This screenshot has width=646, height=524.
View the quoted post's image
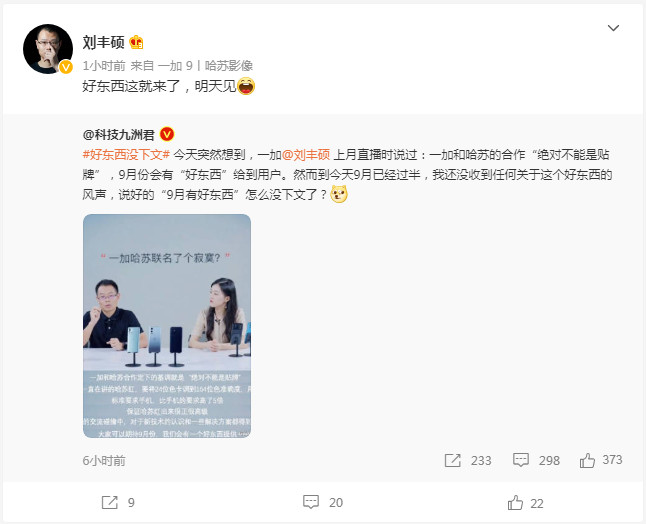tap(166, 325)
